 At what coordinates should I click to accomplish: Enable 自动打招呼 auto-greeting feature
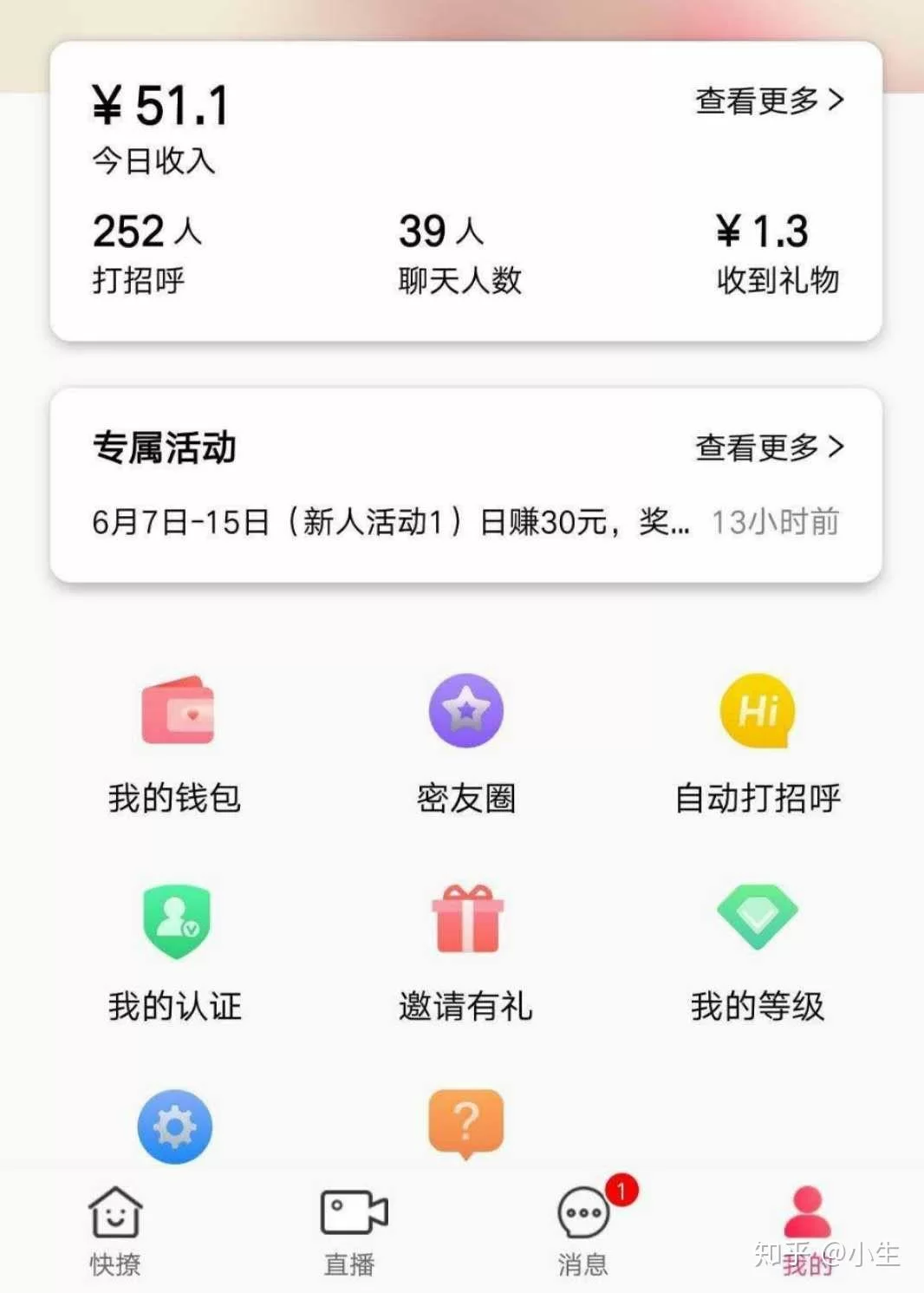coord(757,711)
